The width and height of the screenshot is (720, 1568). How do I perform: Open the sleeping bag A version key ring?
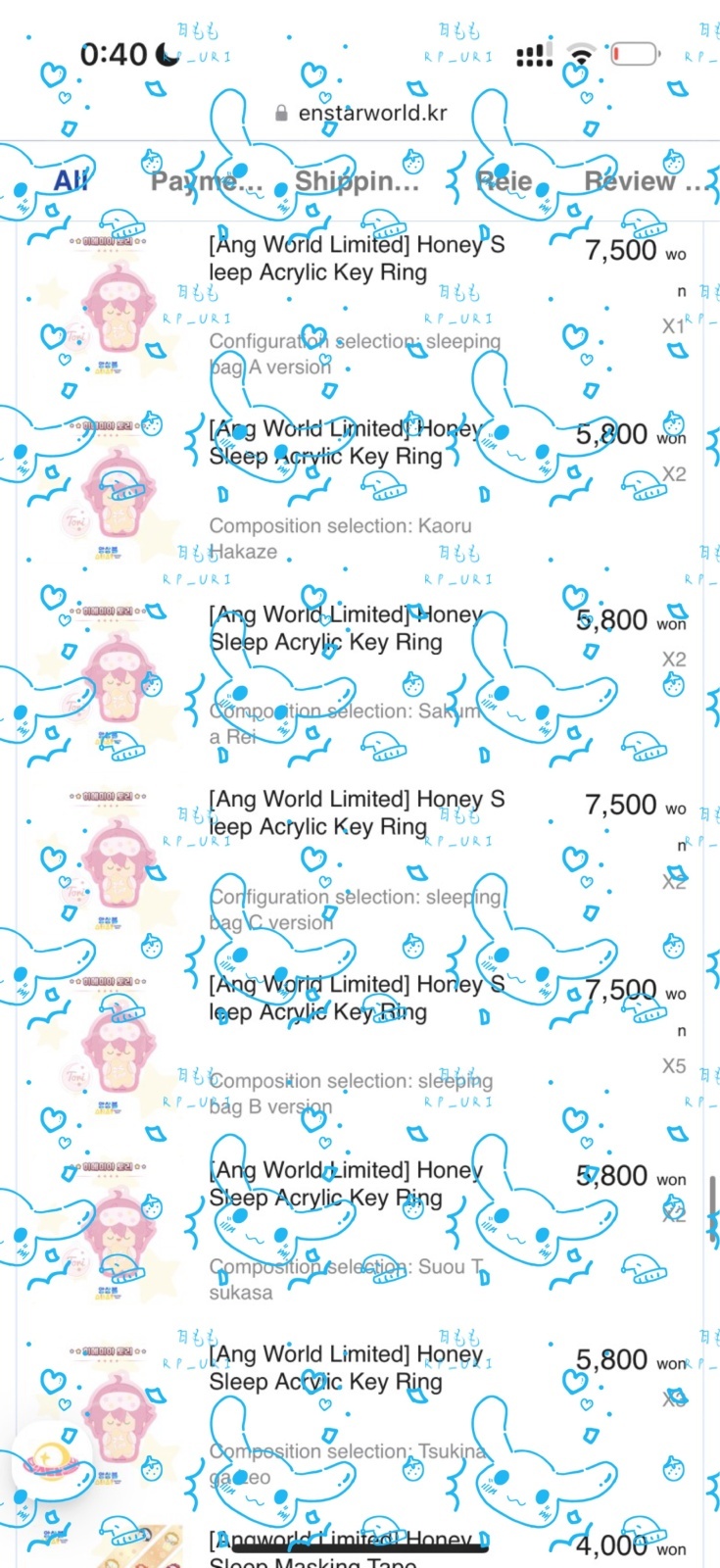pos(357,259)
